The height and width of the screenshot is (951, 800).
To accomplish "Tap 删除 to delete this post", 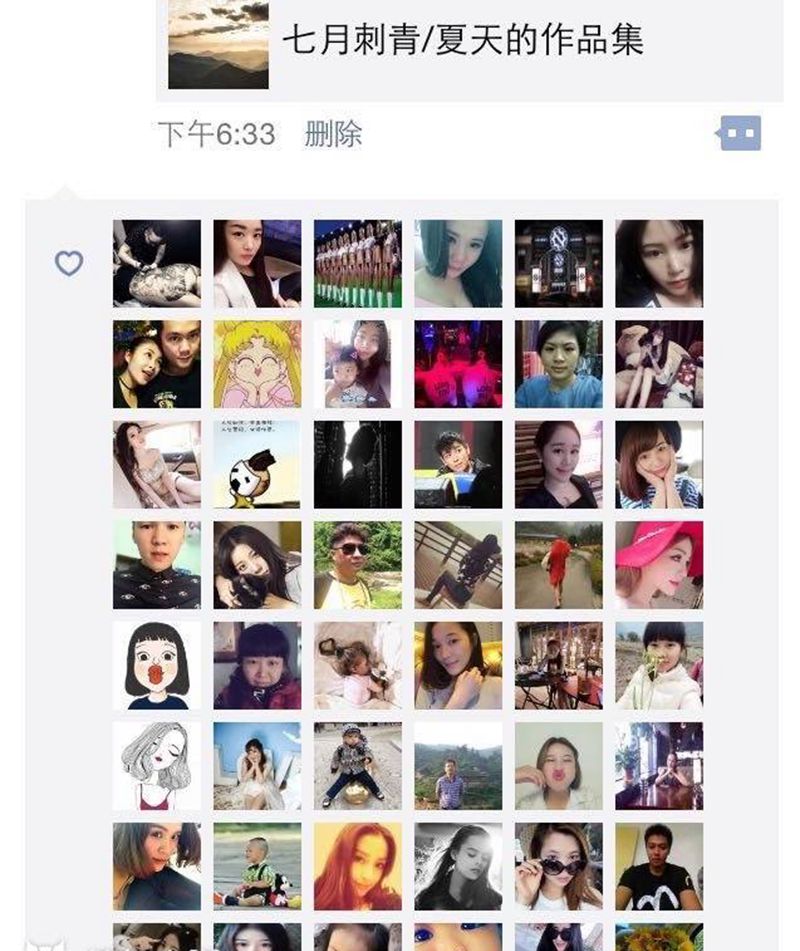I will coord(333,134).
